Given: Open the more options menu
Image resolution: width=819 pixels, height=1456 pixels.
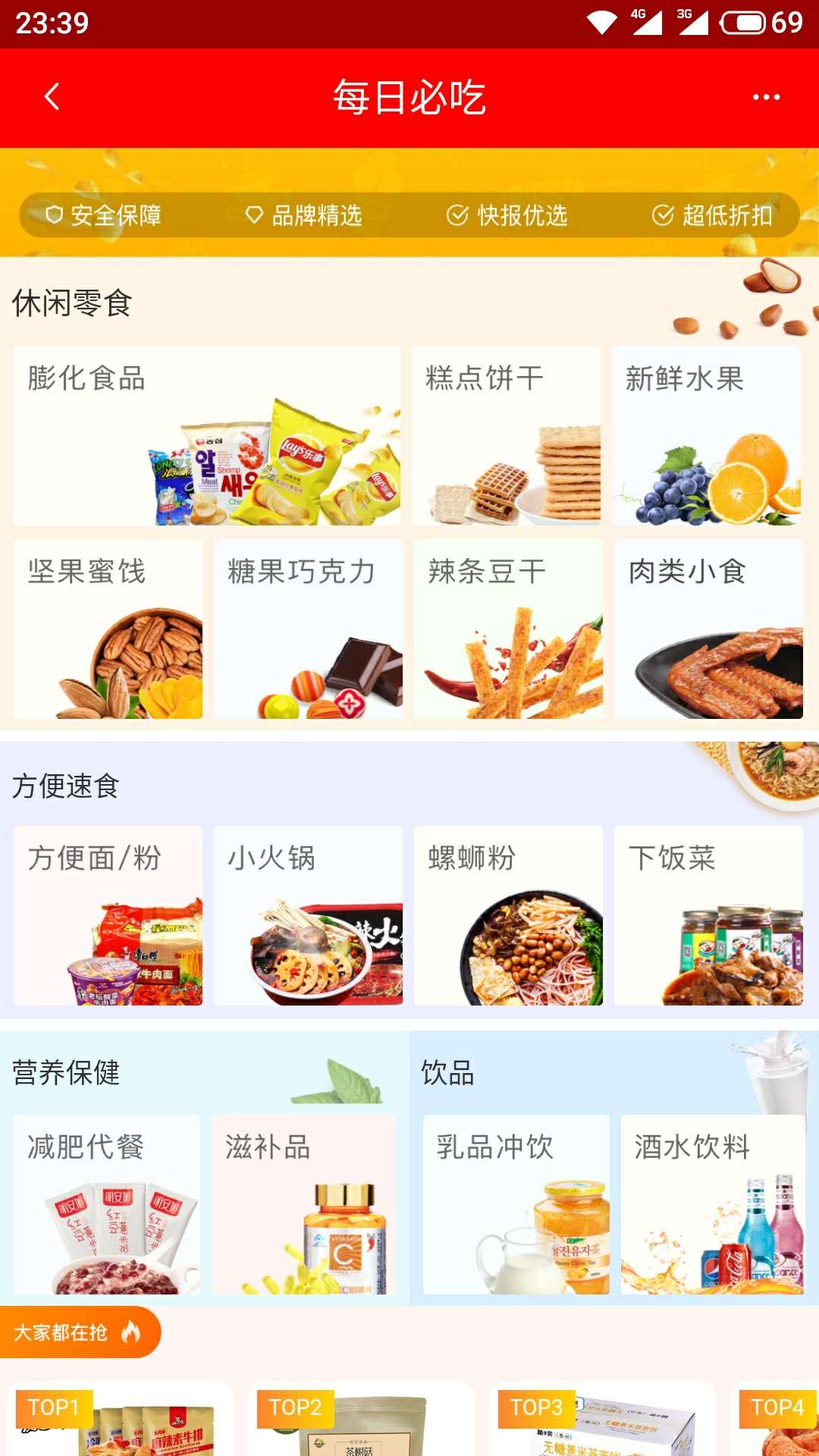Looking at the screenshot, I should (767, 96).
